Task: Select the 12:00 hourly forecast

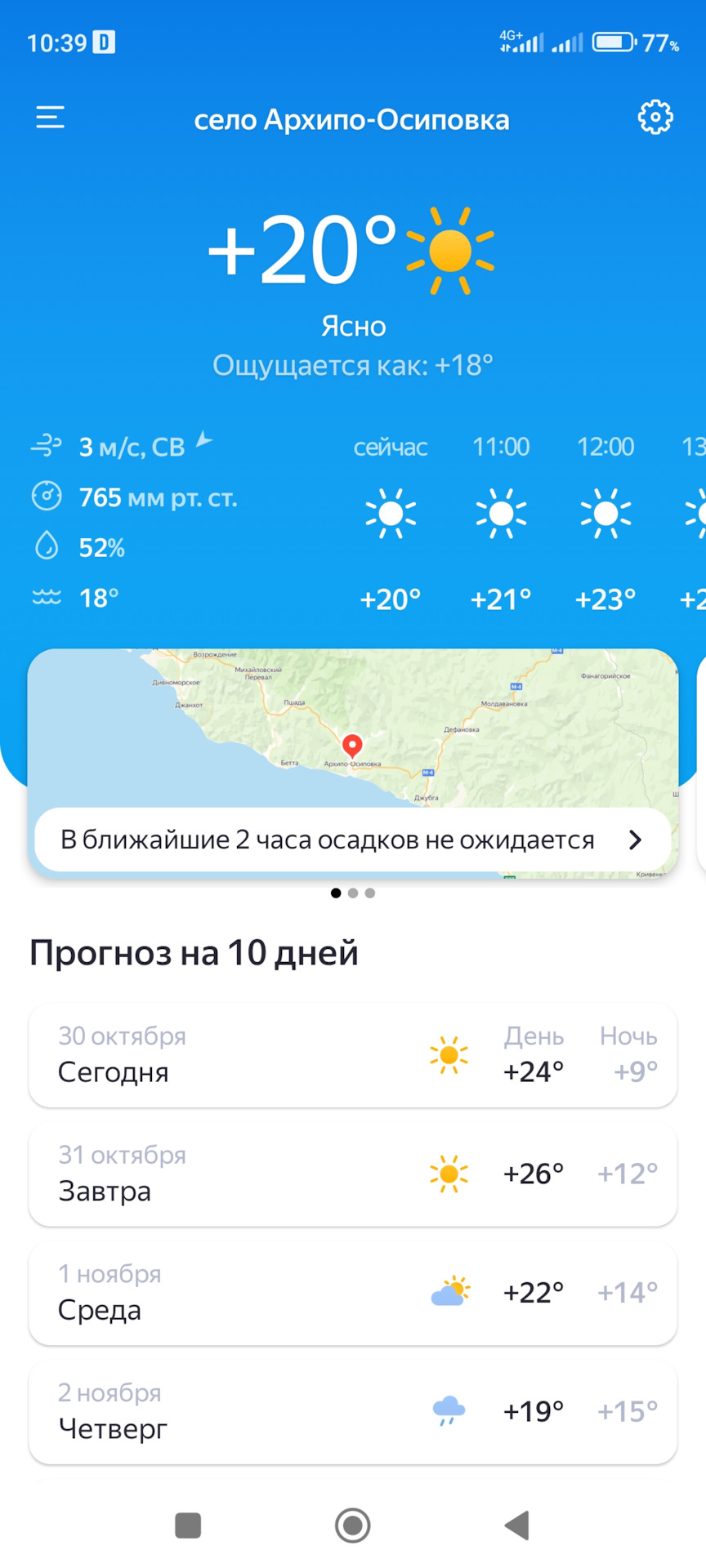Action: 605,523
